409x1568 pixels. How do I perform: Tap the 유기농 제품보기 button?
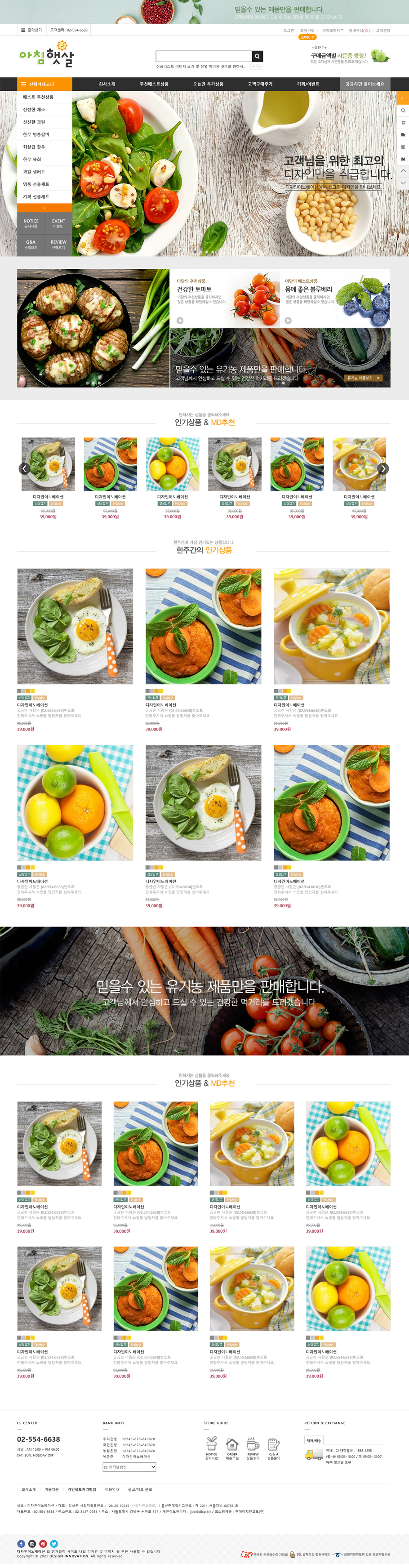(363, 378)
